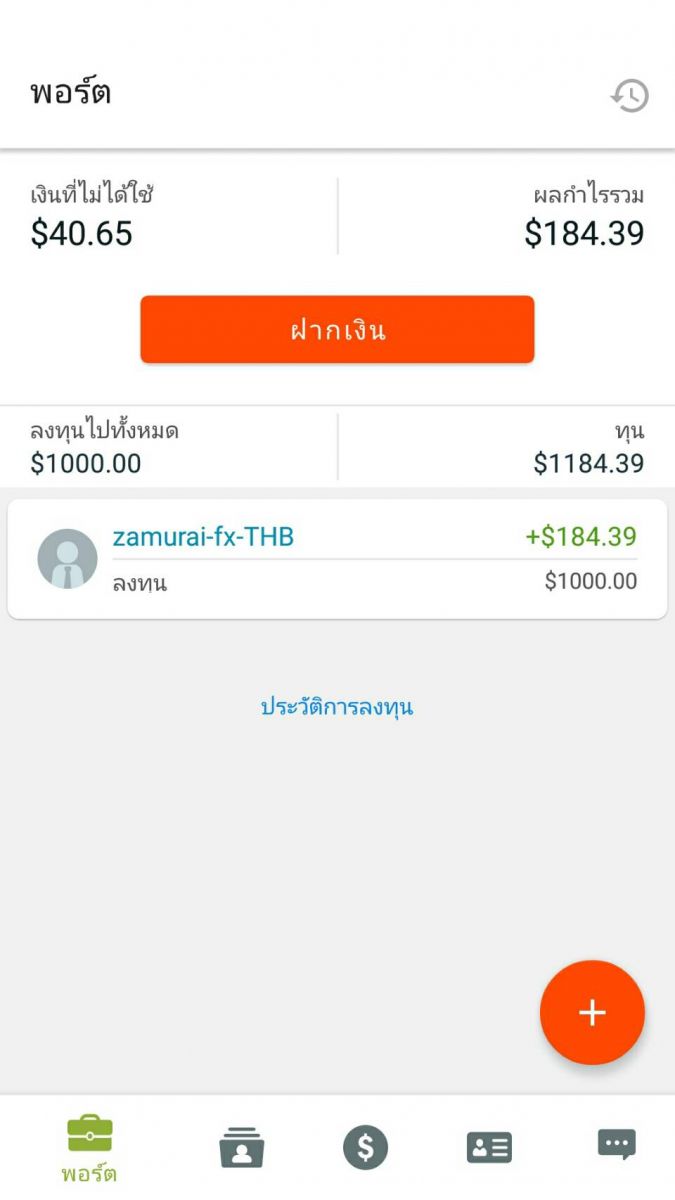The height and width of the screenshot is (1200, 675).
Task: Select the พอร์ต portfolio tab
Action: [x=89, y=1150]
